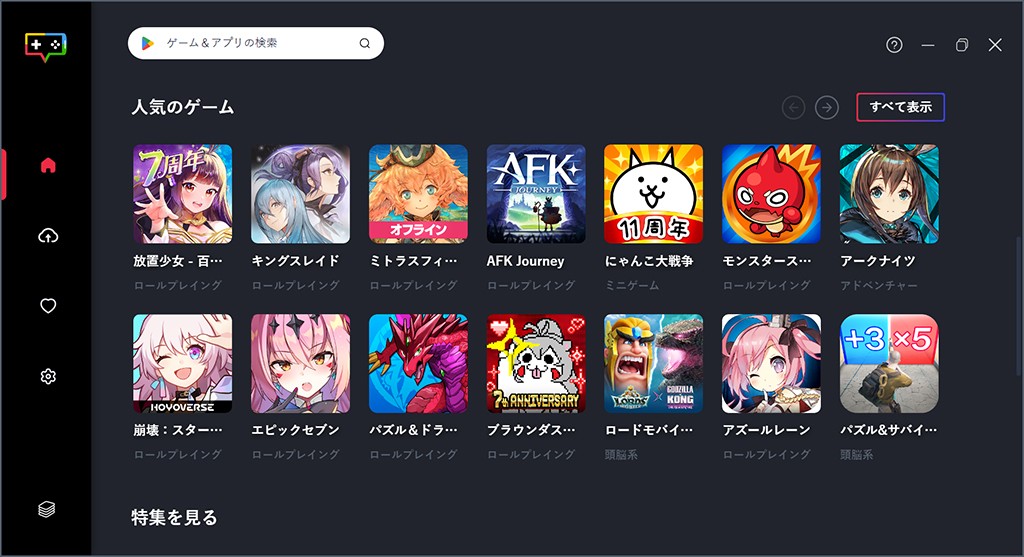The width and height of the screenshot is (1024, 557).
Task: Open the キングスレイド game tile
Action: (x=300, y=194)
